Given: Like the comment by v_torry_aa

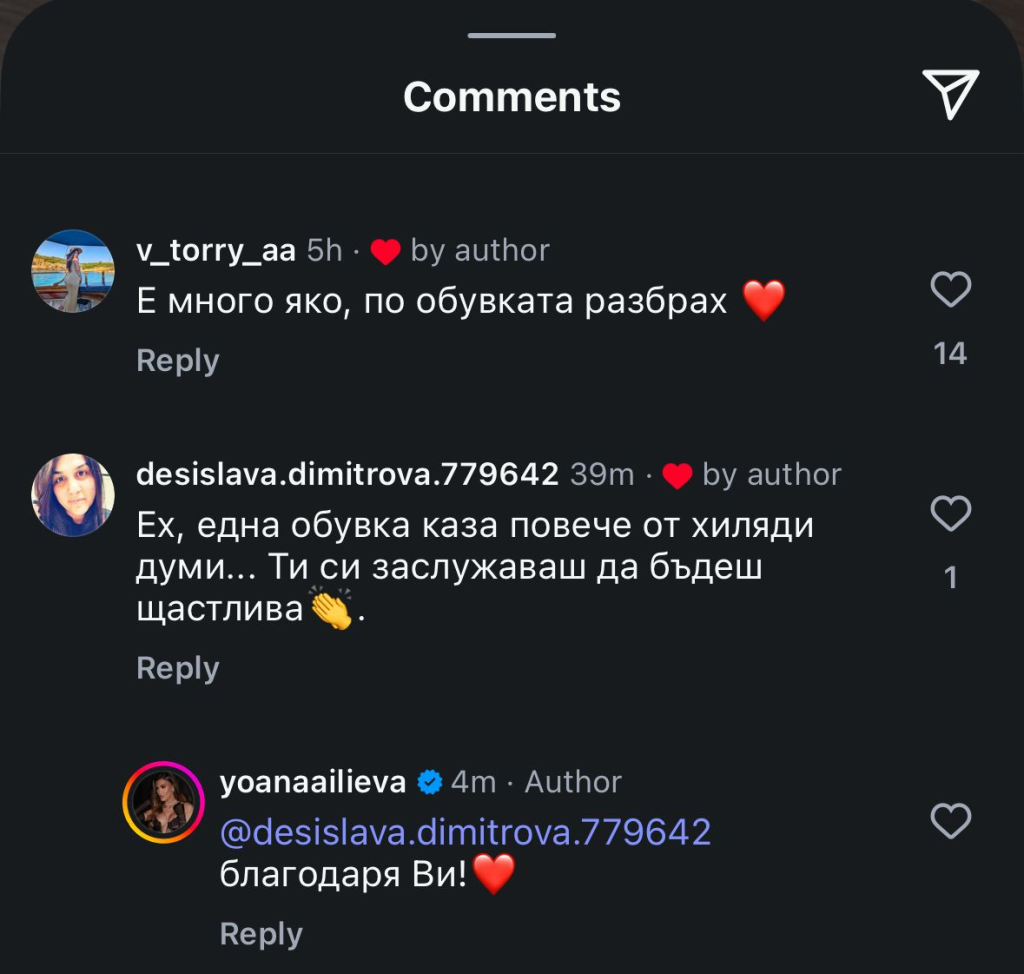Looking at the screenshot, I should coord(950,290).
